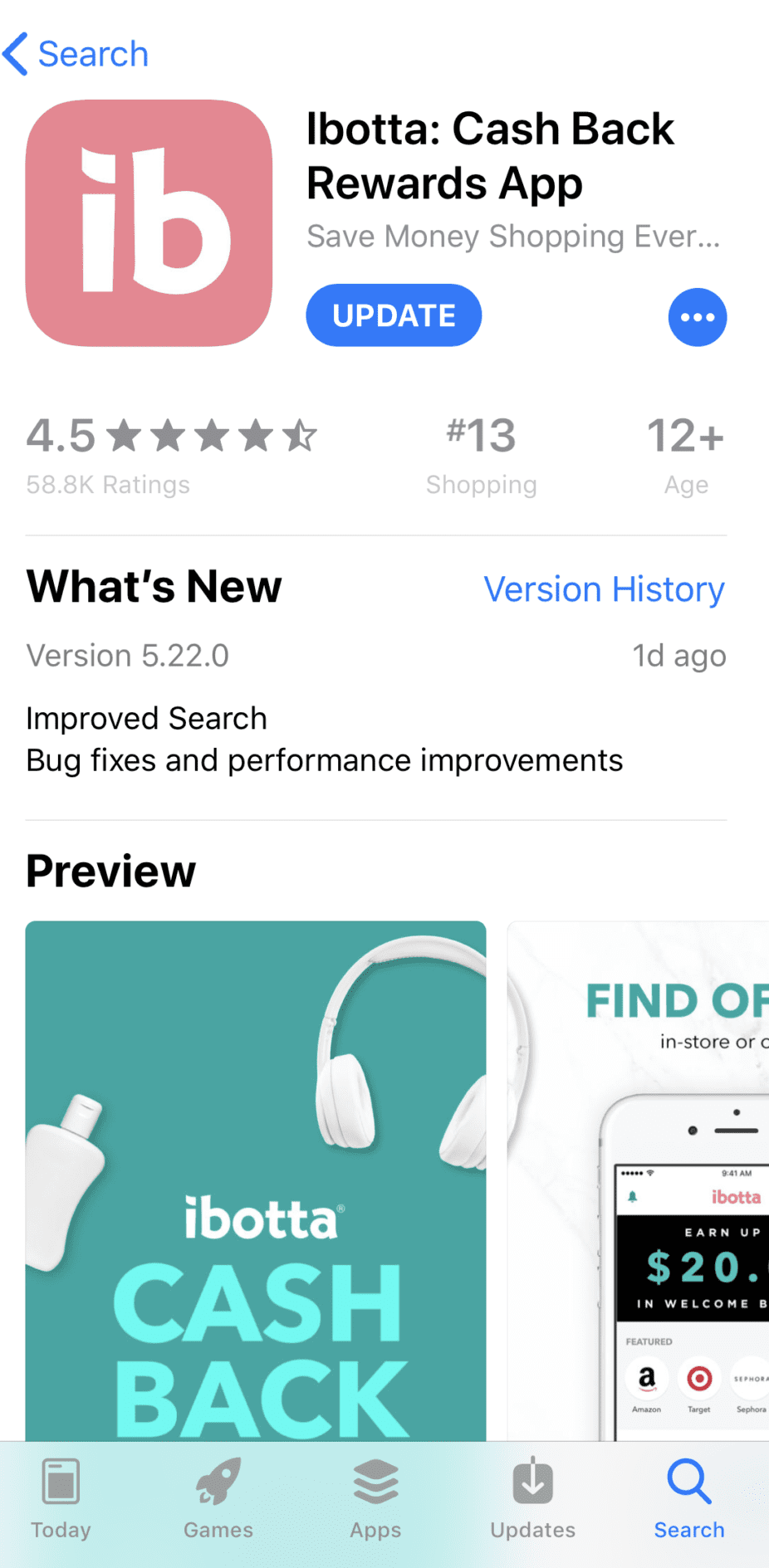This screenshot has width=769, height=1568.
Task: Select the Search tab
Action: coord(689,1499)
